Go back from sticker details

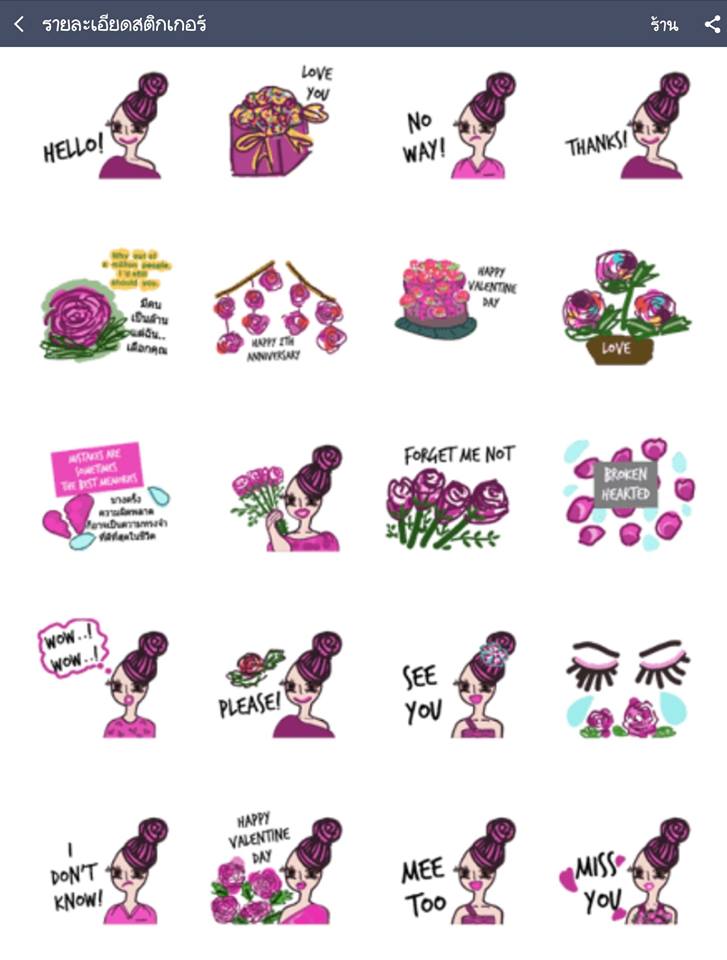tap(19, 24)
